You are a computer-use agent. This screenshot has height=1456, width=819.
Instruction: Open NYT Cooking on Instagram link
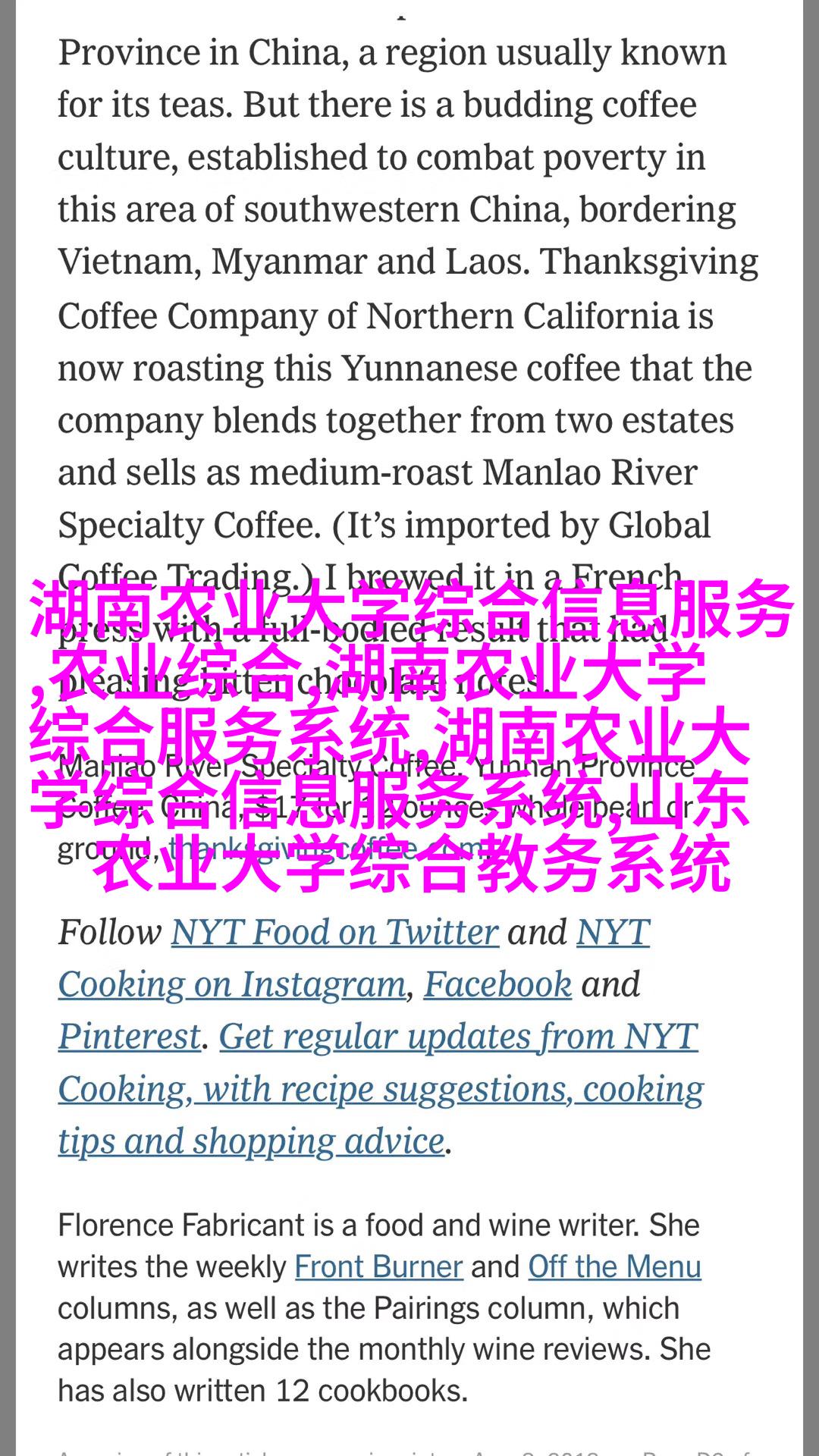point(232,984)
